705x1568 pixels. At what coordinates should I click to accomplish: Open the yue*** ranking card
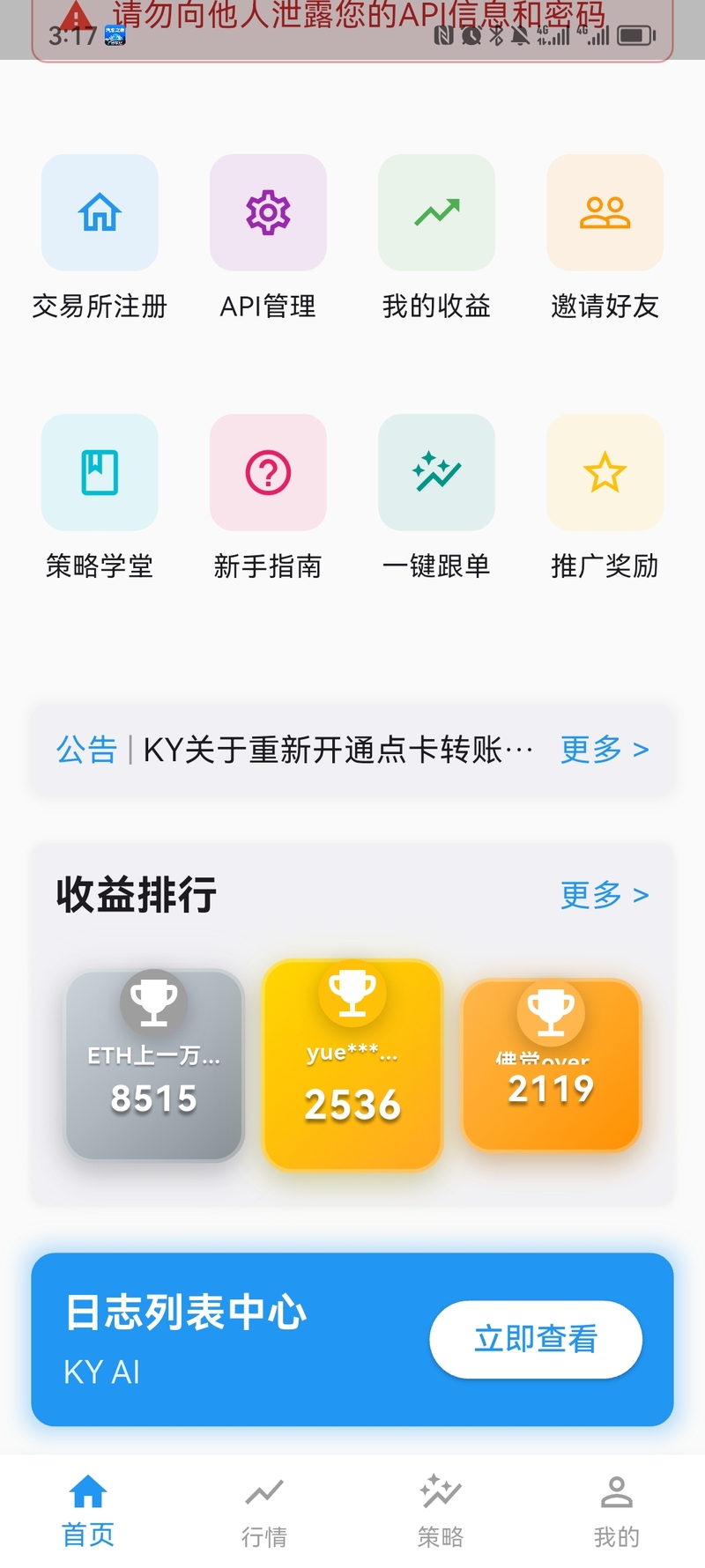coord(352,1066)
